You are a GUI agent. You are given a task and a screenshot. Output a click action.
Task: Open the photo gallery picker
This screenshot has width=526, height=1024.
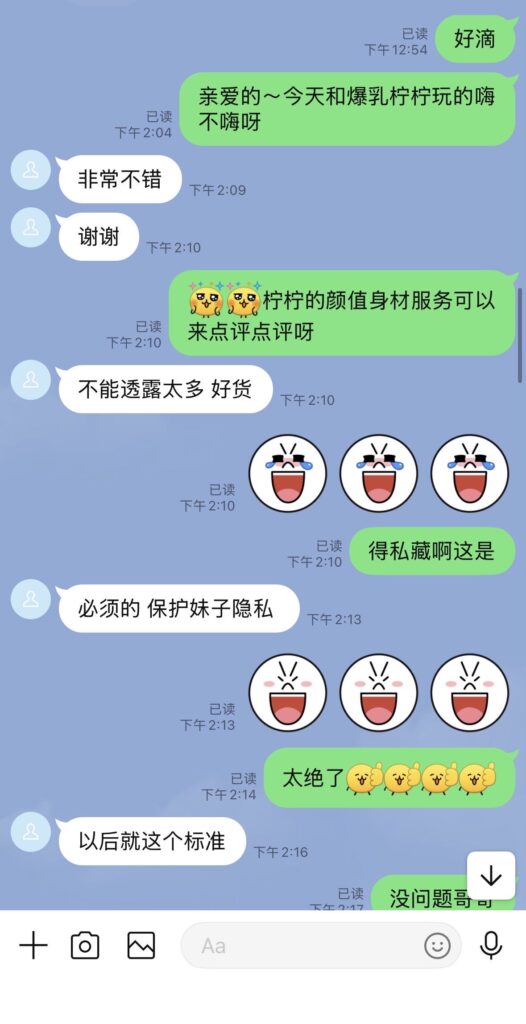click(x=141, y=945)
